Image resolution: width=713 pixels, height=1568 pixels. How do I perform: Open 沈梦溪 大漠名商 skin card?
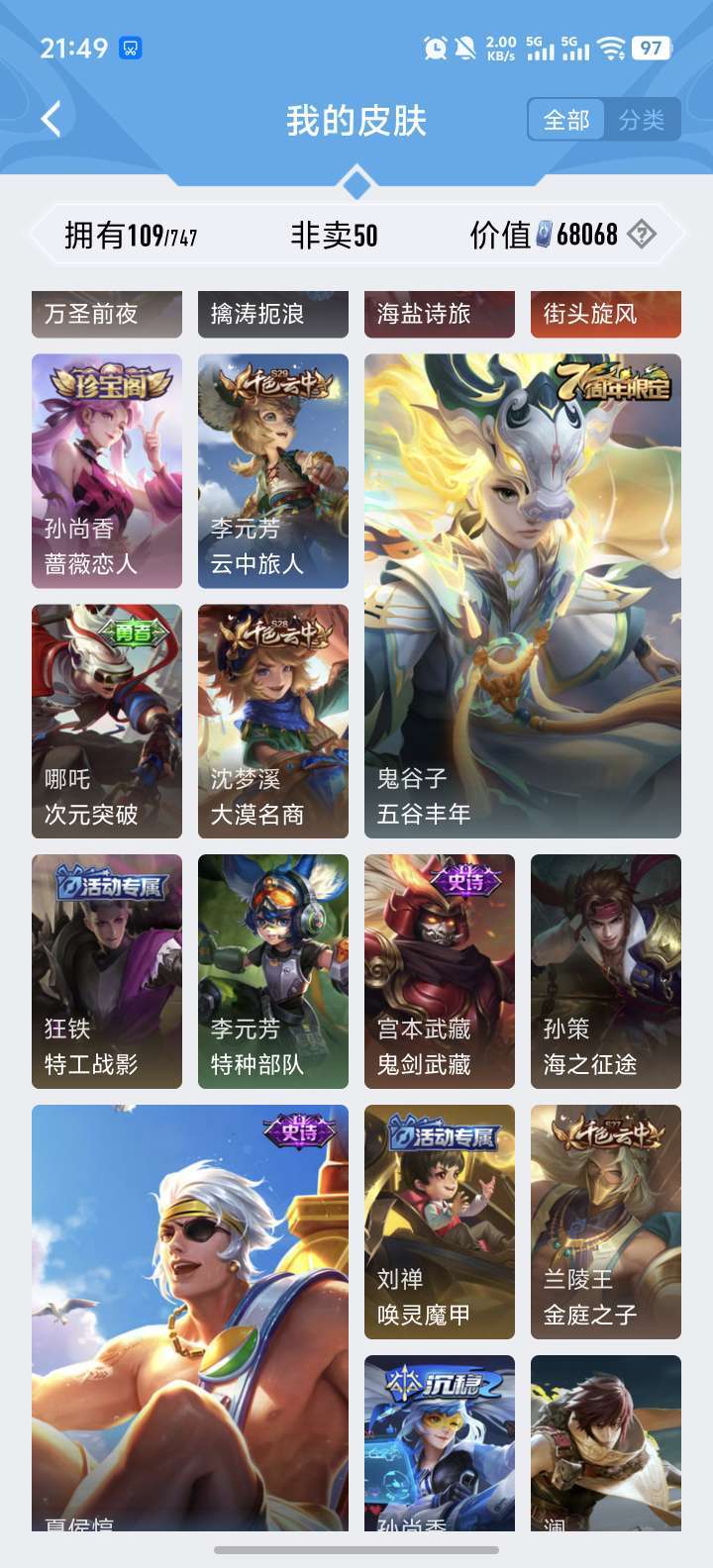273,722
